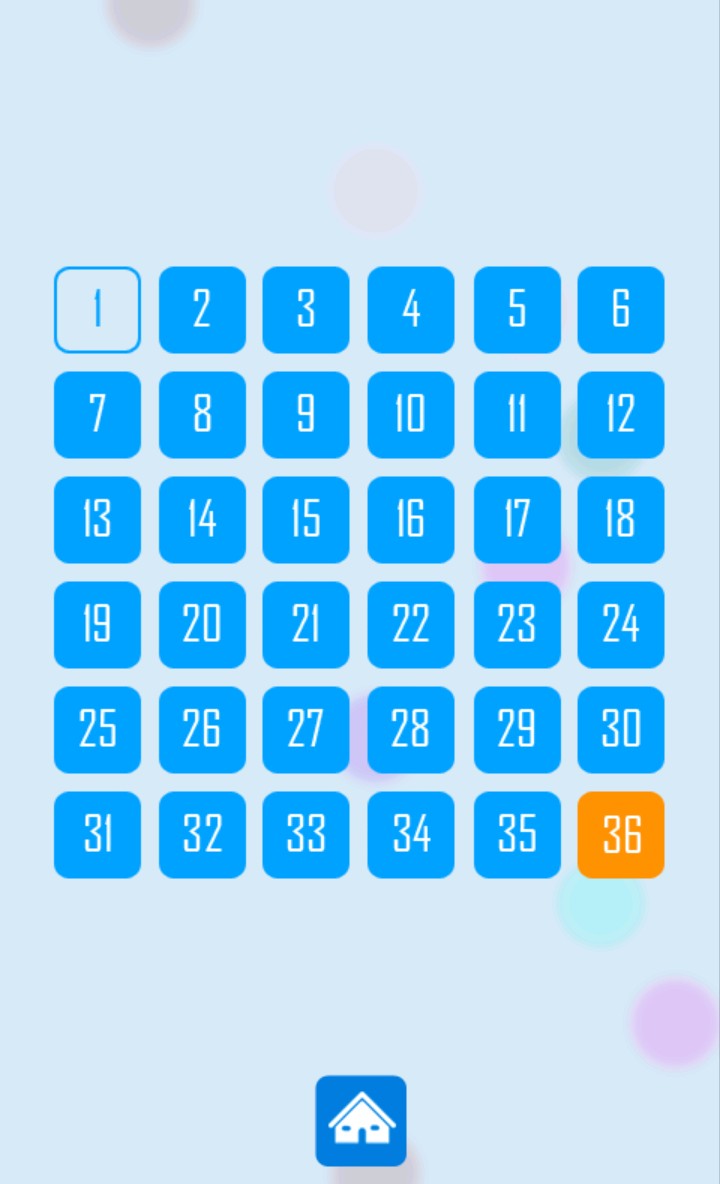Pick level 33

[x=306, y=835]
